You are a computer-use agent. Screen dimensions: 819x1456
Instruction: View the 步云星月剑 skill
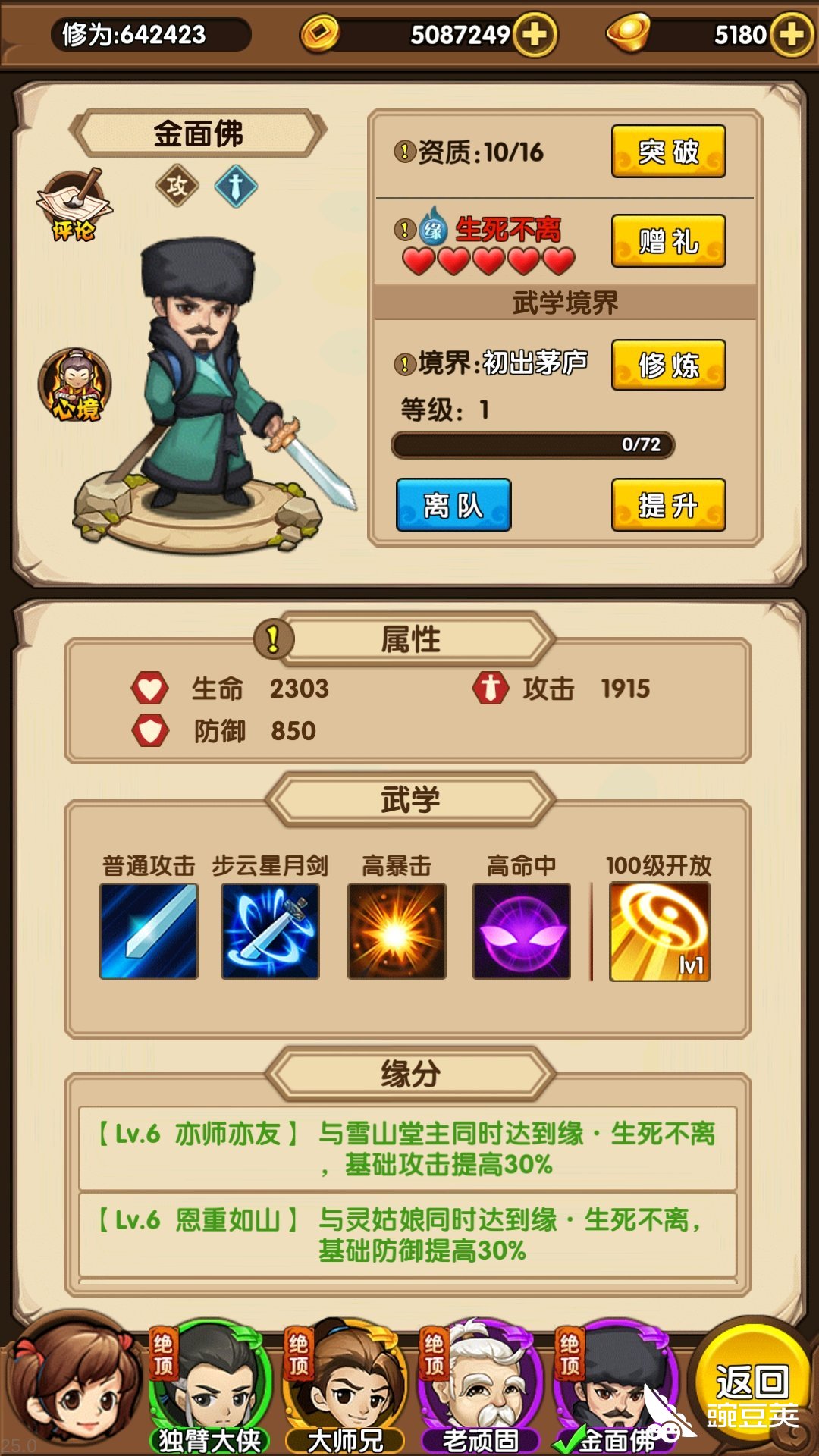point(270,930)
